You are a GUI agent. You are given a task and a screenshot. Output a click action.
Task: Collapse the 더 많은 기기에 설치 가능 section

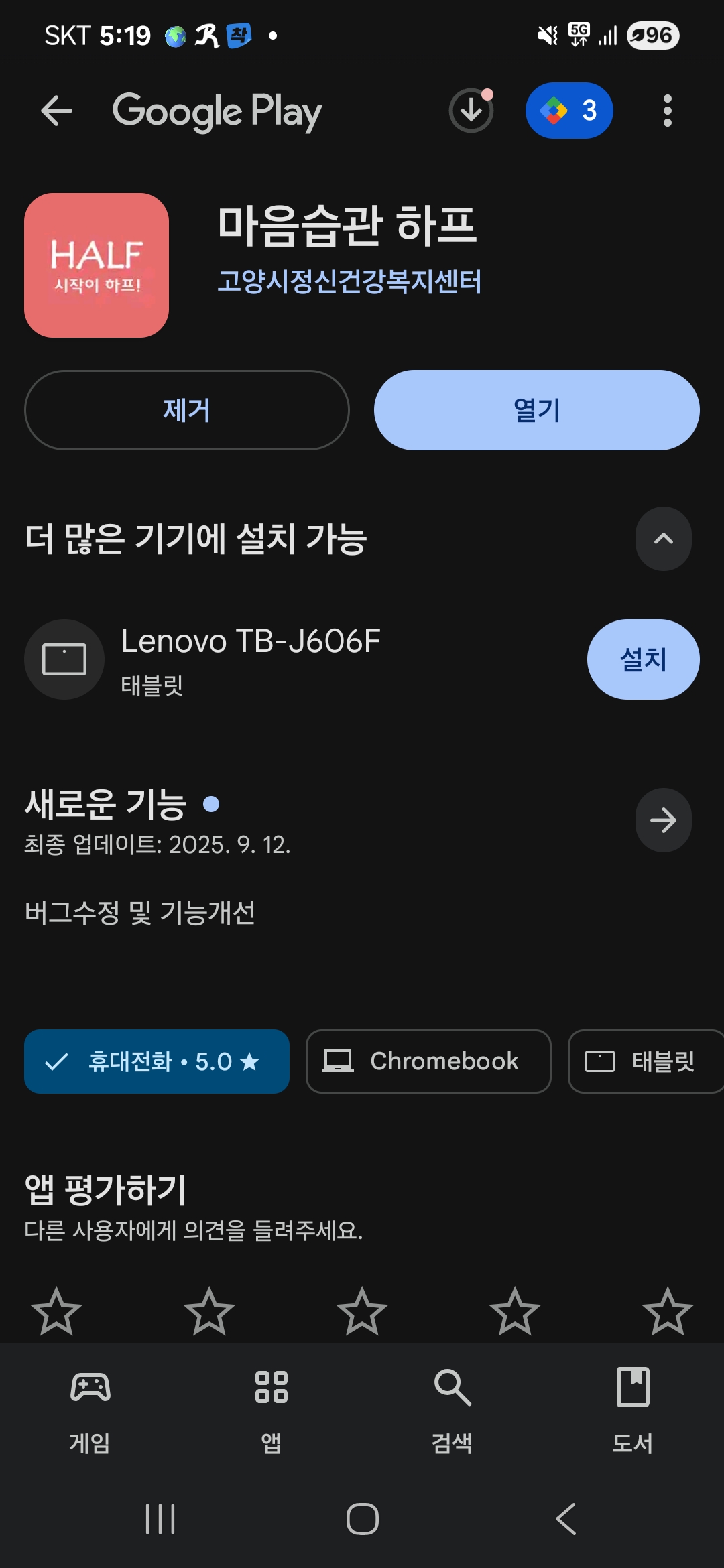pyautogui.click(x=663, y=539)
